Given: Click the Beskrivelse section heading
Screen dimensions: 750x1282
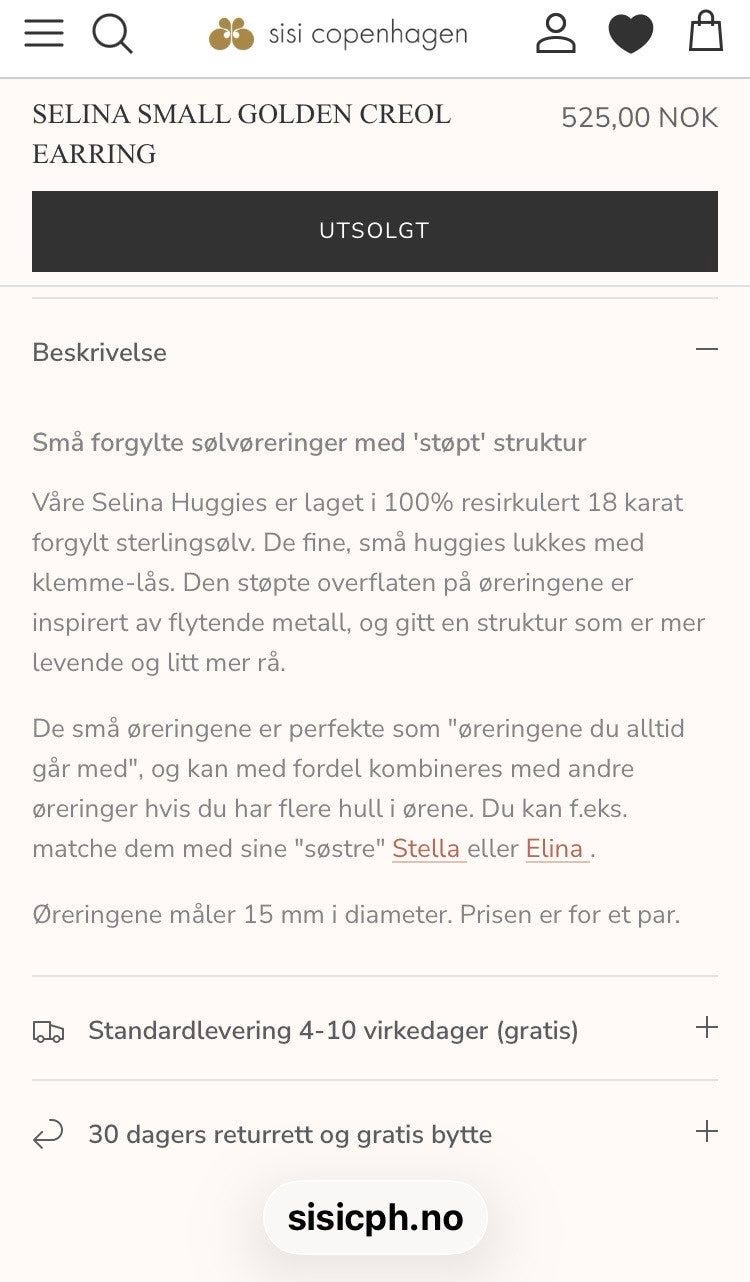Looking at the screenshot, I should (100, 352).
